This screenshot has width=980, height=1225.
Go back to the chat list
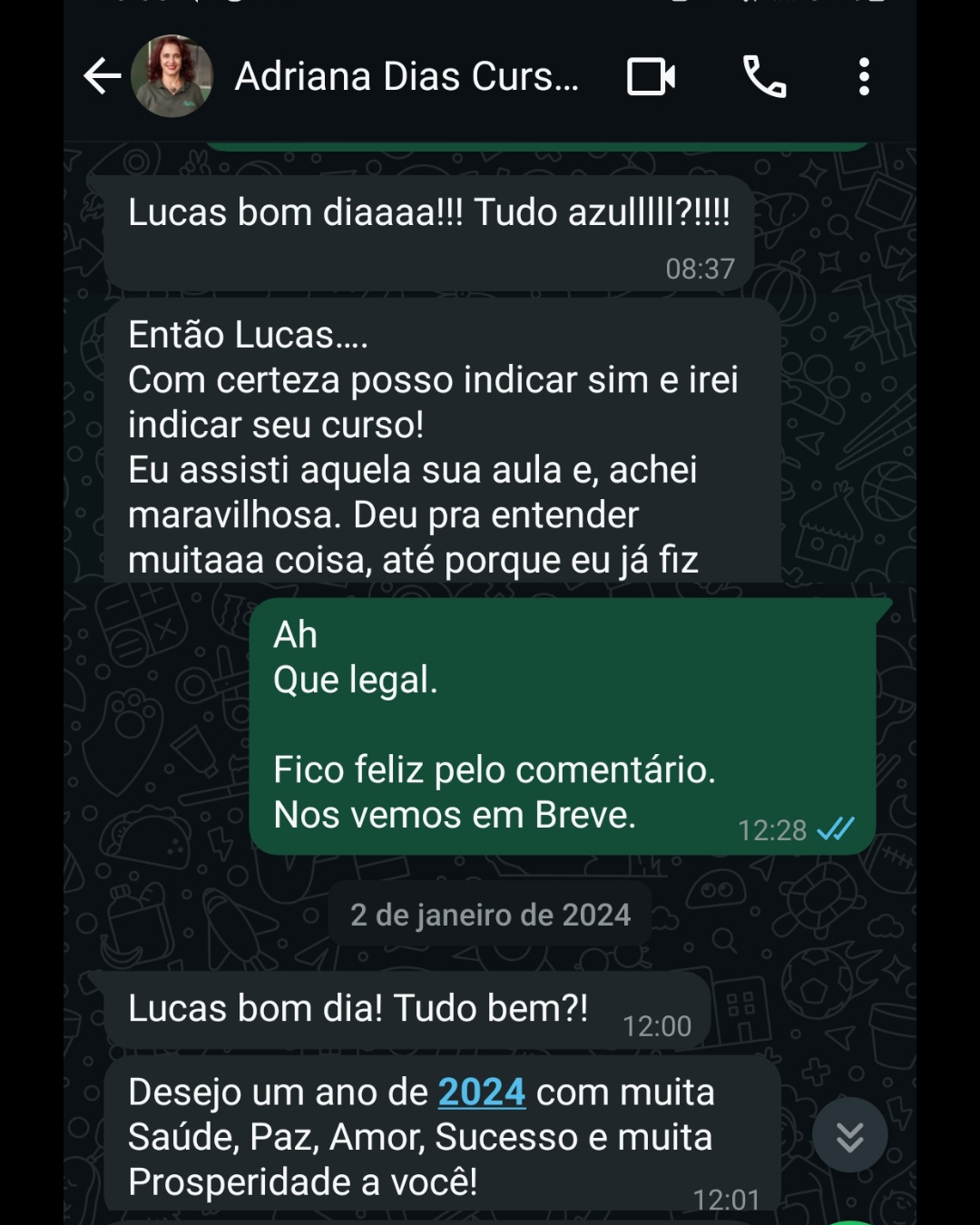pos(103,76)
